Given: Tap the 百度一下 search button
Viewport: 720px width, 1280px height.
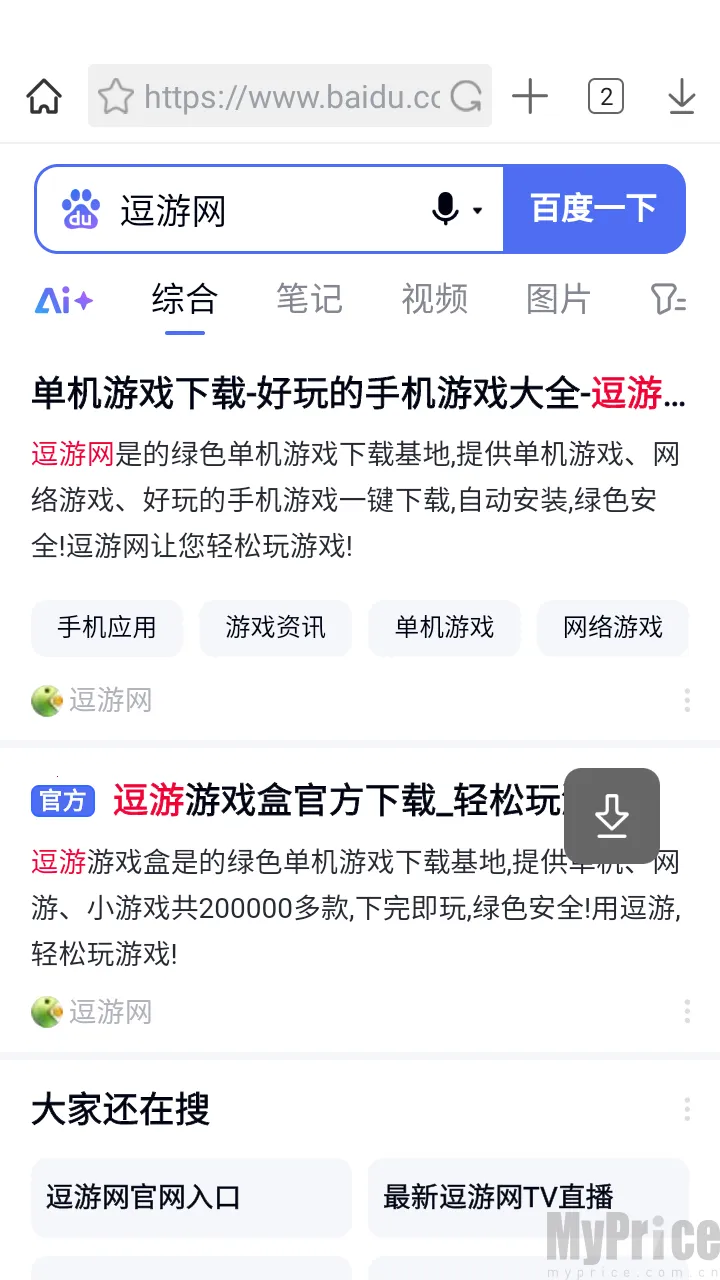Looking at the screenshot, I should (x=594, y=209).
